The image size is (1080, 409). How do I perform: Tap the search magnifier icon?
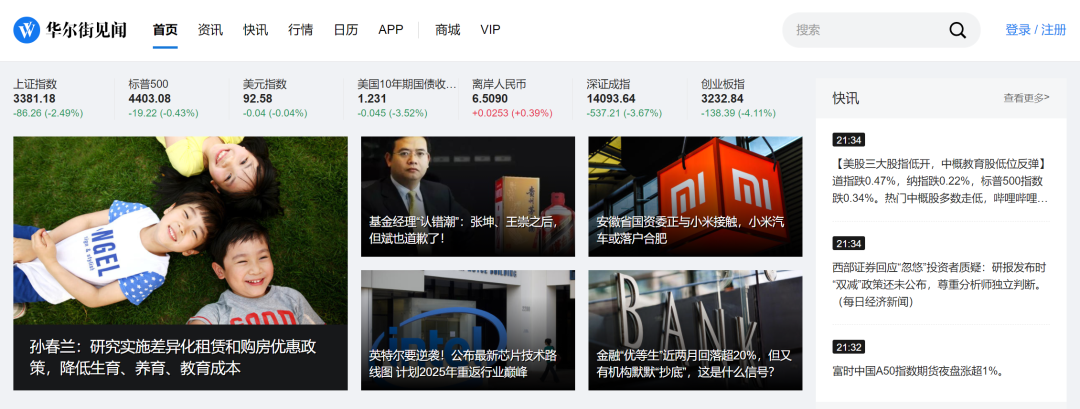coord(957,30)
